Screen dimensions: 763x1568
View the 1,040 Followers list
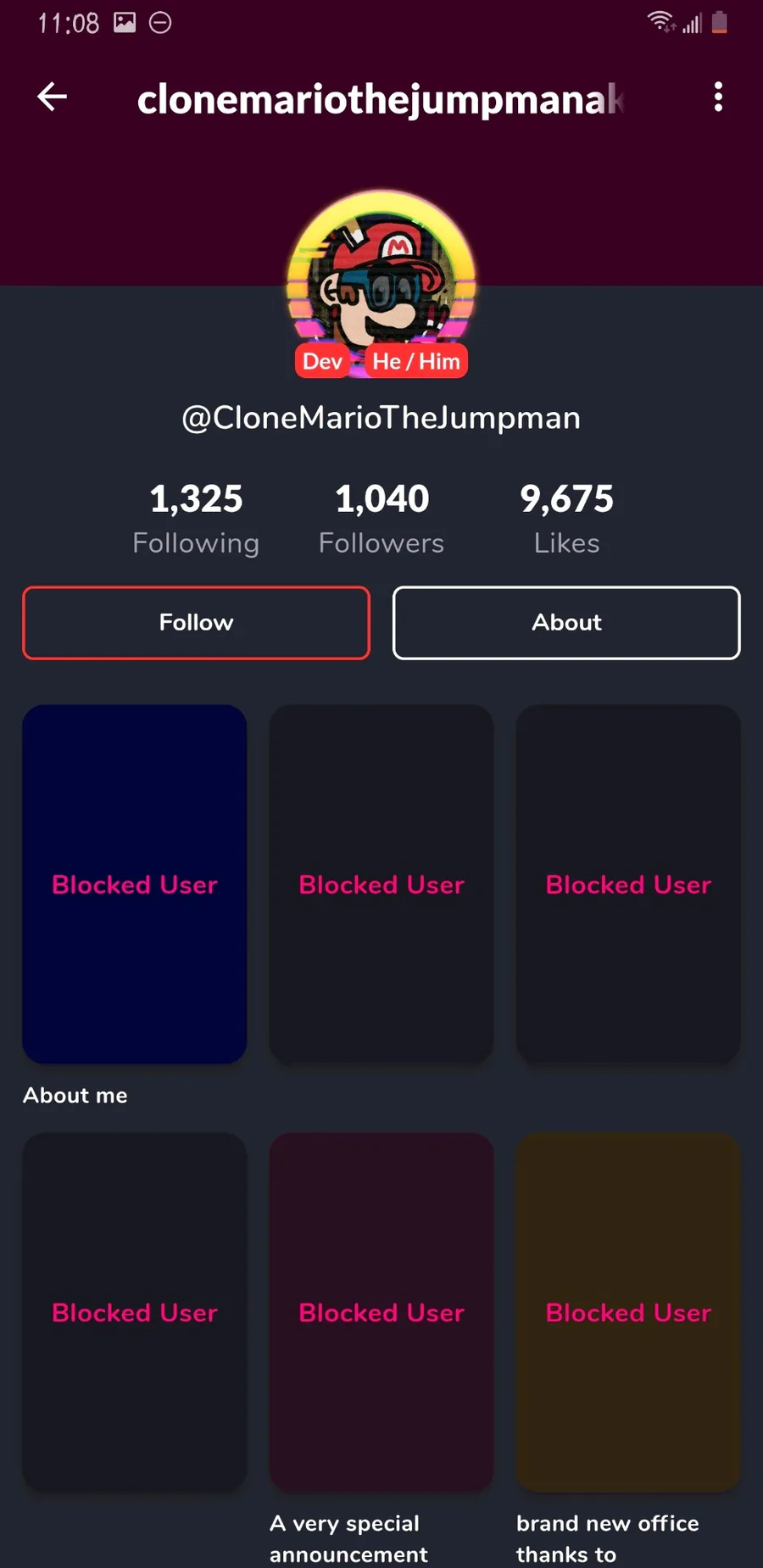pos(381,519)
